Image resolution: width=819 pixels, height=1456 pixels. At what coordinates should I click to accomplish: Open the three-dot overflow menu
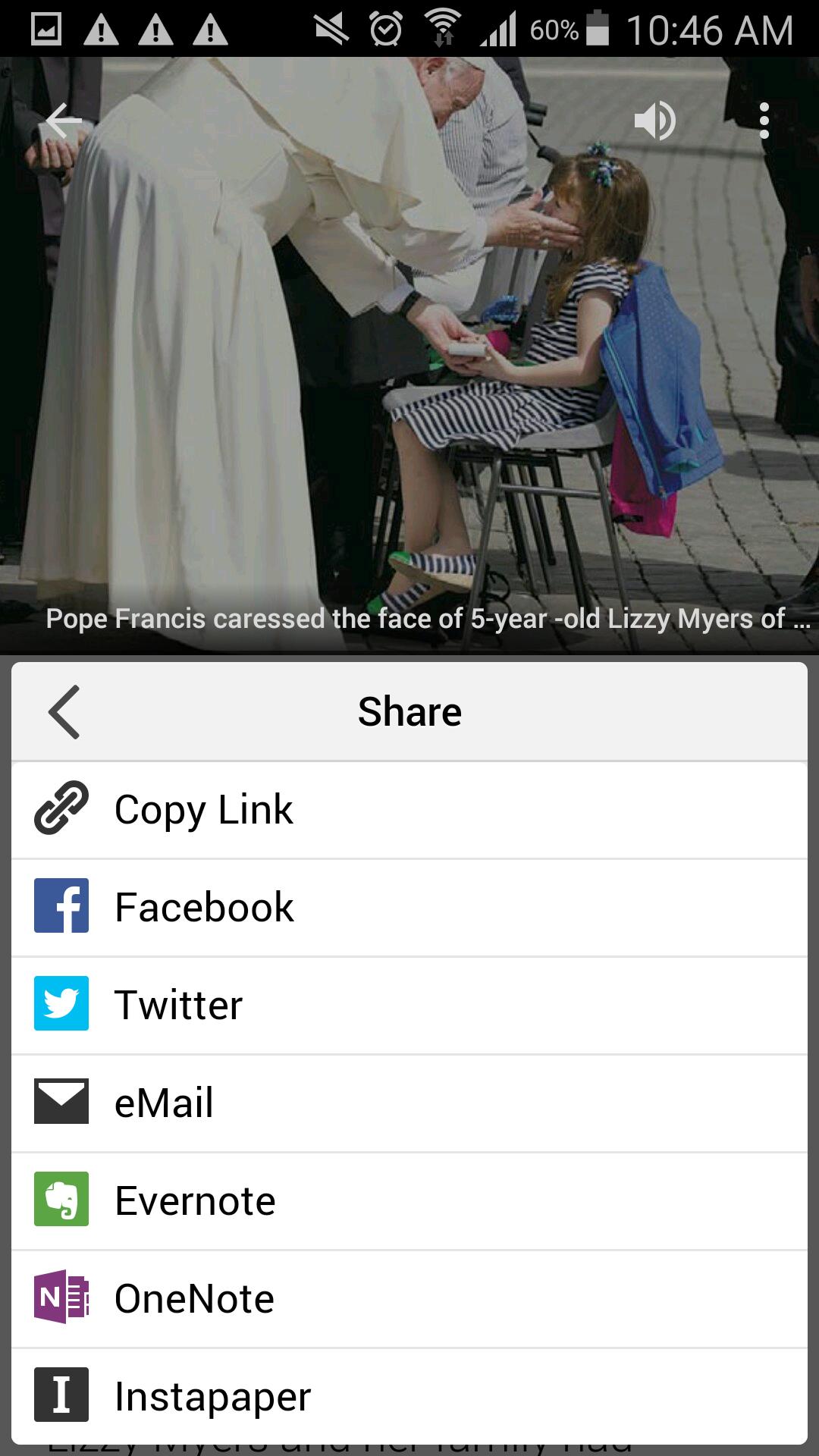[764, 121]
